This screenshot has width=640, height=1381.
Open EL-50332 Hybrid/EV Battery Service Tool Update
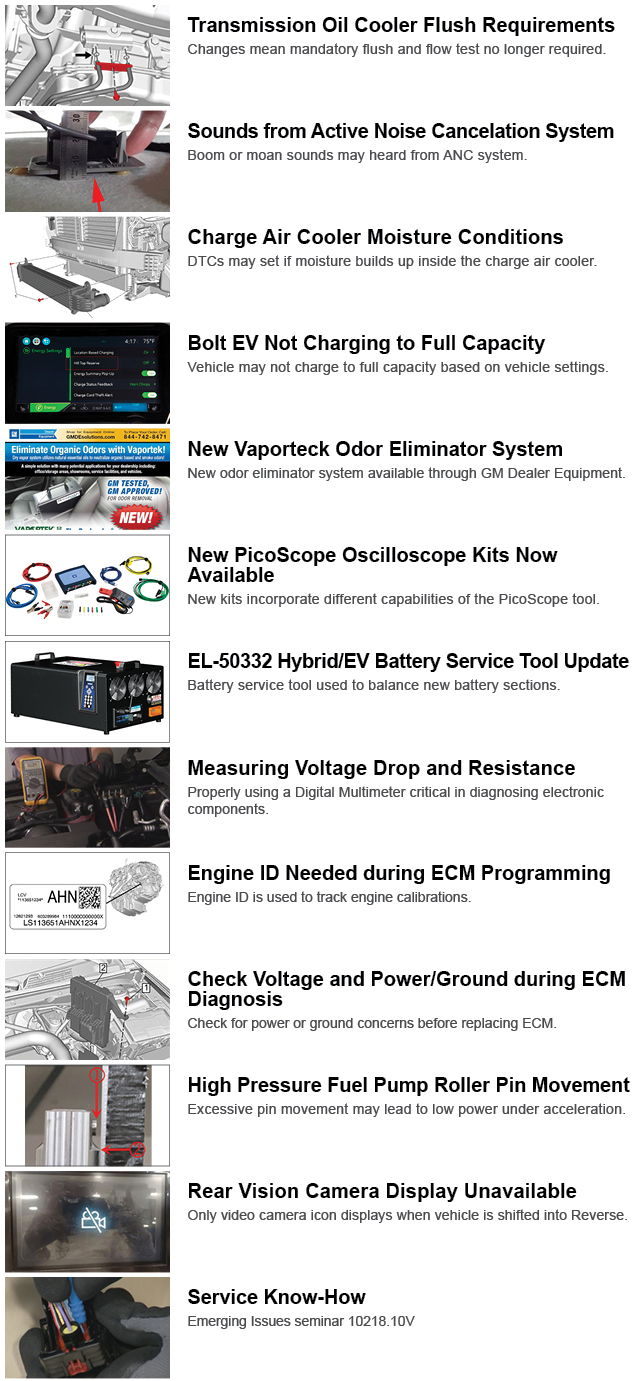408,662
